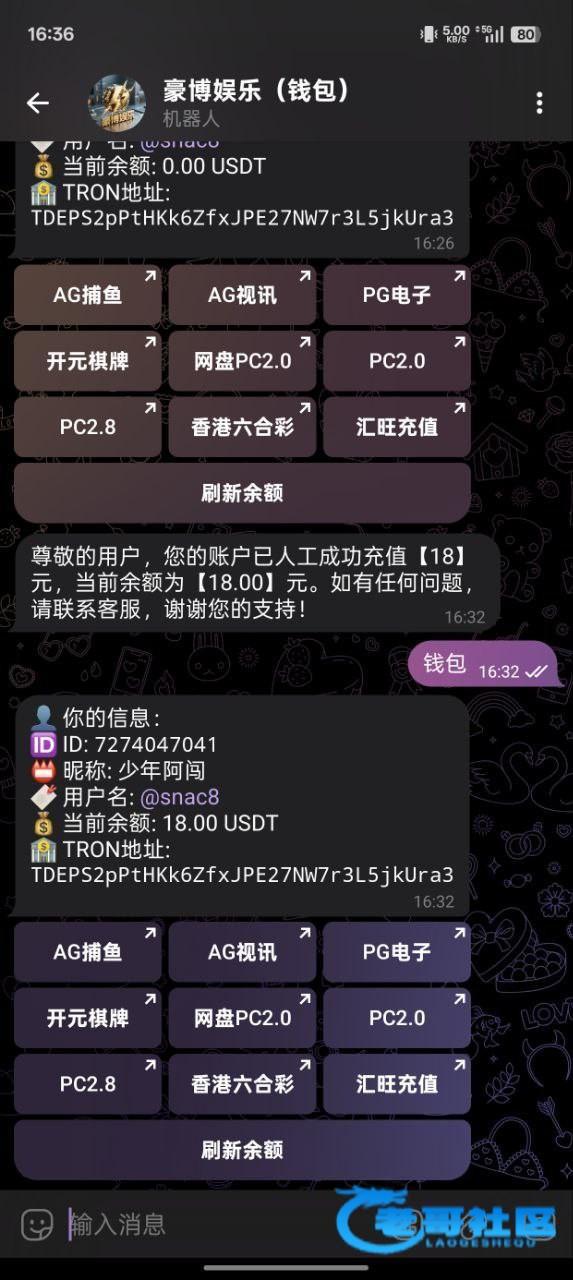The height and width of the screenshot is (1280, 573).
Task: Open the emoji sticker picker
Action: point(37,1224)
